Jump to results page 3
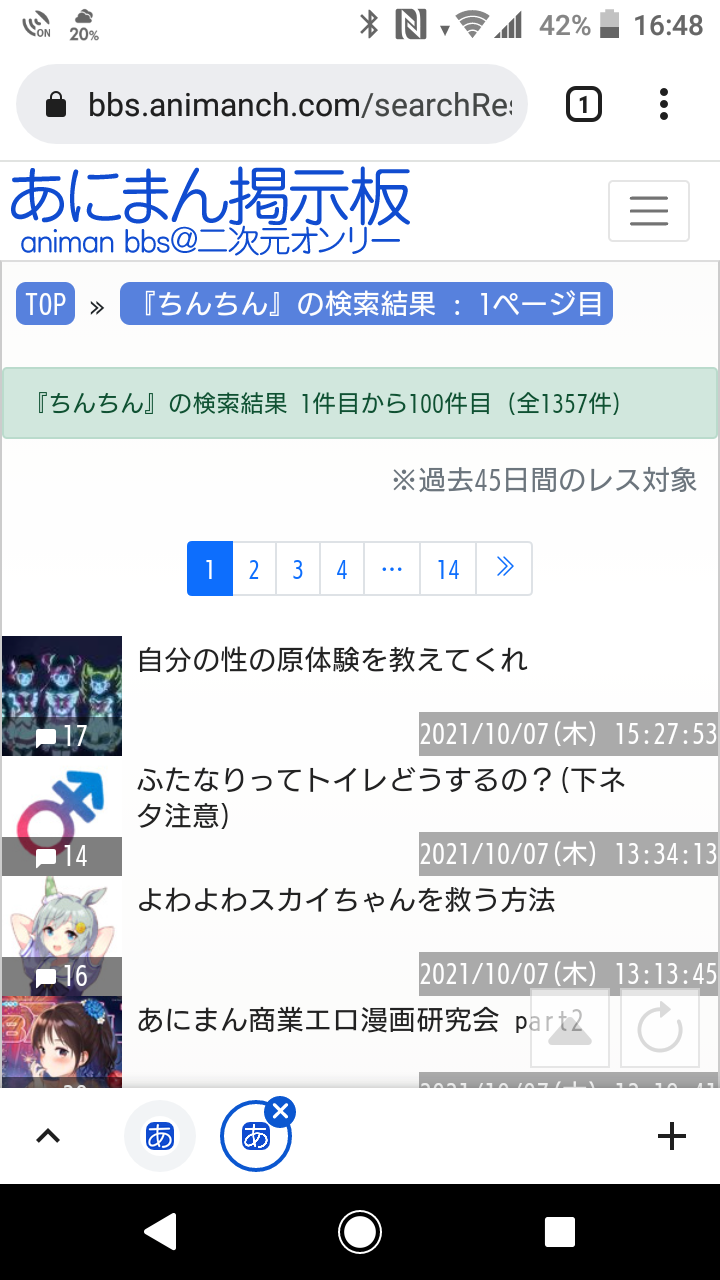The width and height of the screenshot is (720, 1280). [x=298, y=569]
